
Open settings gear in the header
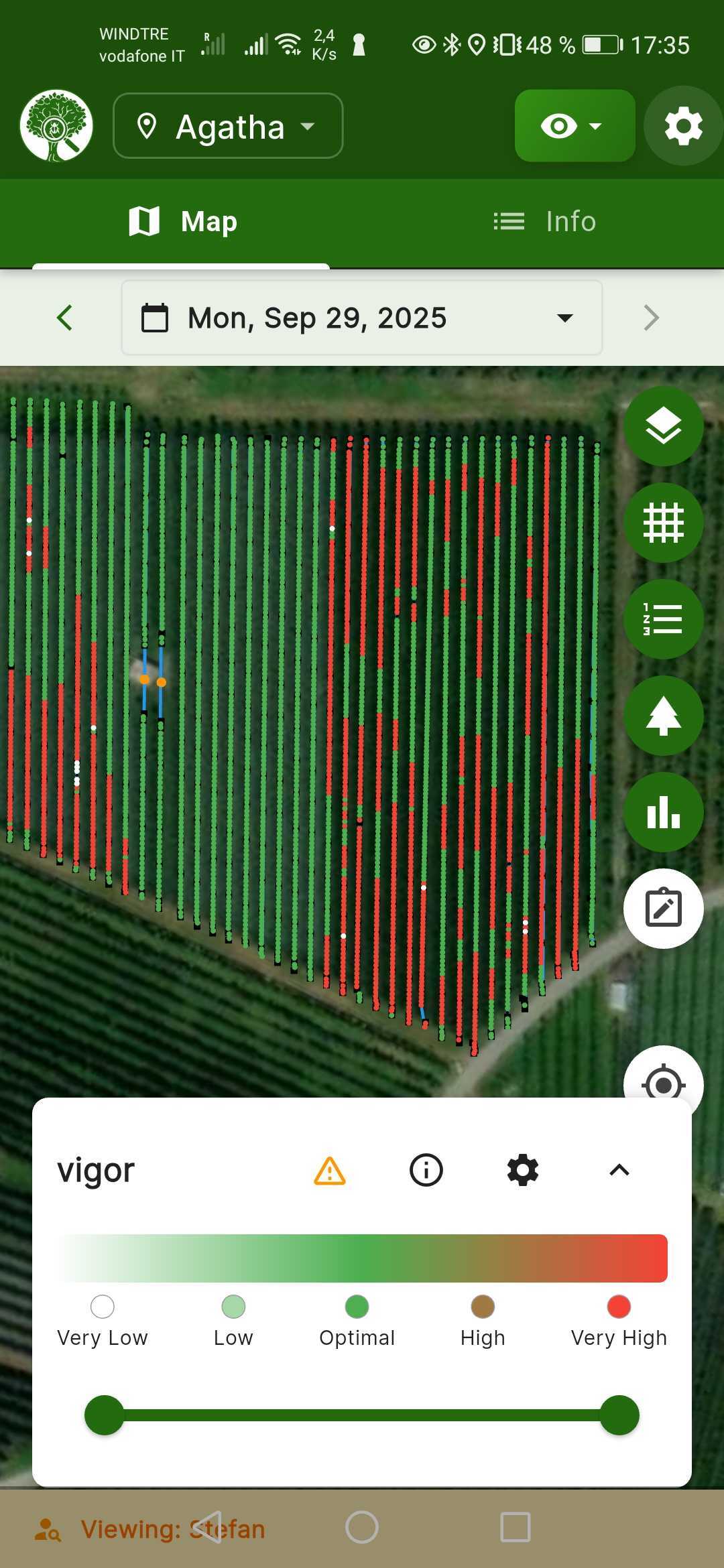tap(683, 126)
